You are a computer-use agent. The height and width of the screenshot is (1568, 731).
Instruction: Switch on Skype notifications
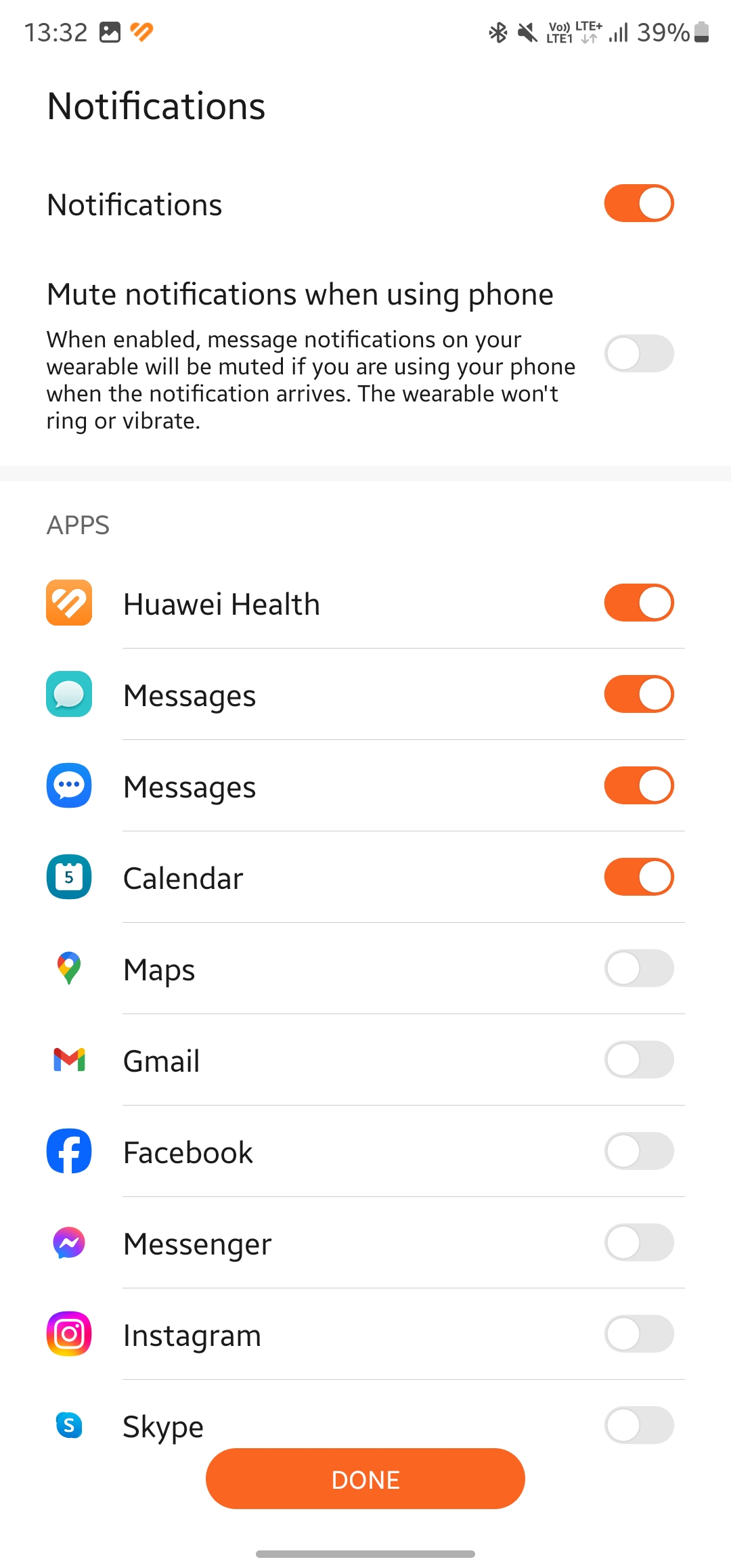[x=639, y=1425]
